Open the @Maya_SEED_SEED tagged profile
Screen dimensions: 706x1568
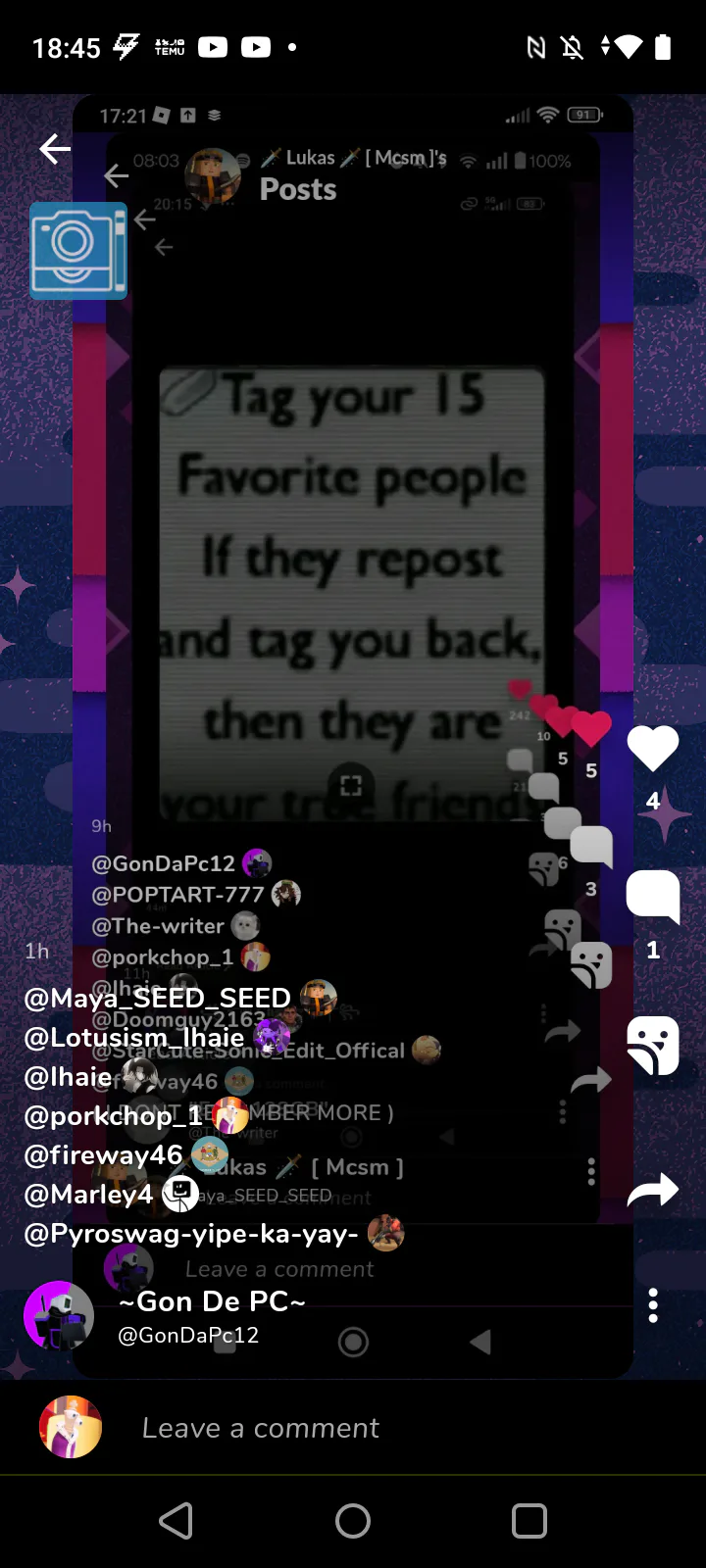pos(157,998)
